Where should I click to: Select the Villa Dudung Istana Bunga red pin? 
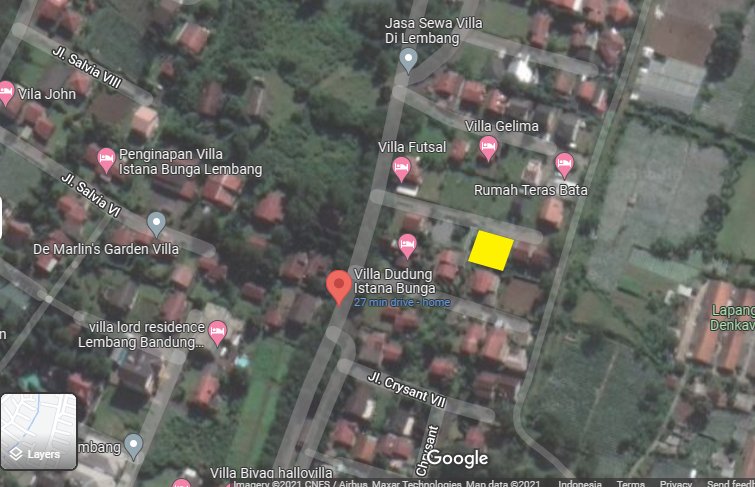click(339, 285)
